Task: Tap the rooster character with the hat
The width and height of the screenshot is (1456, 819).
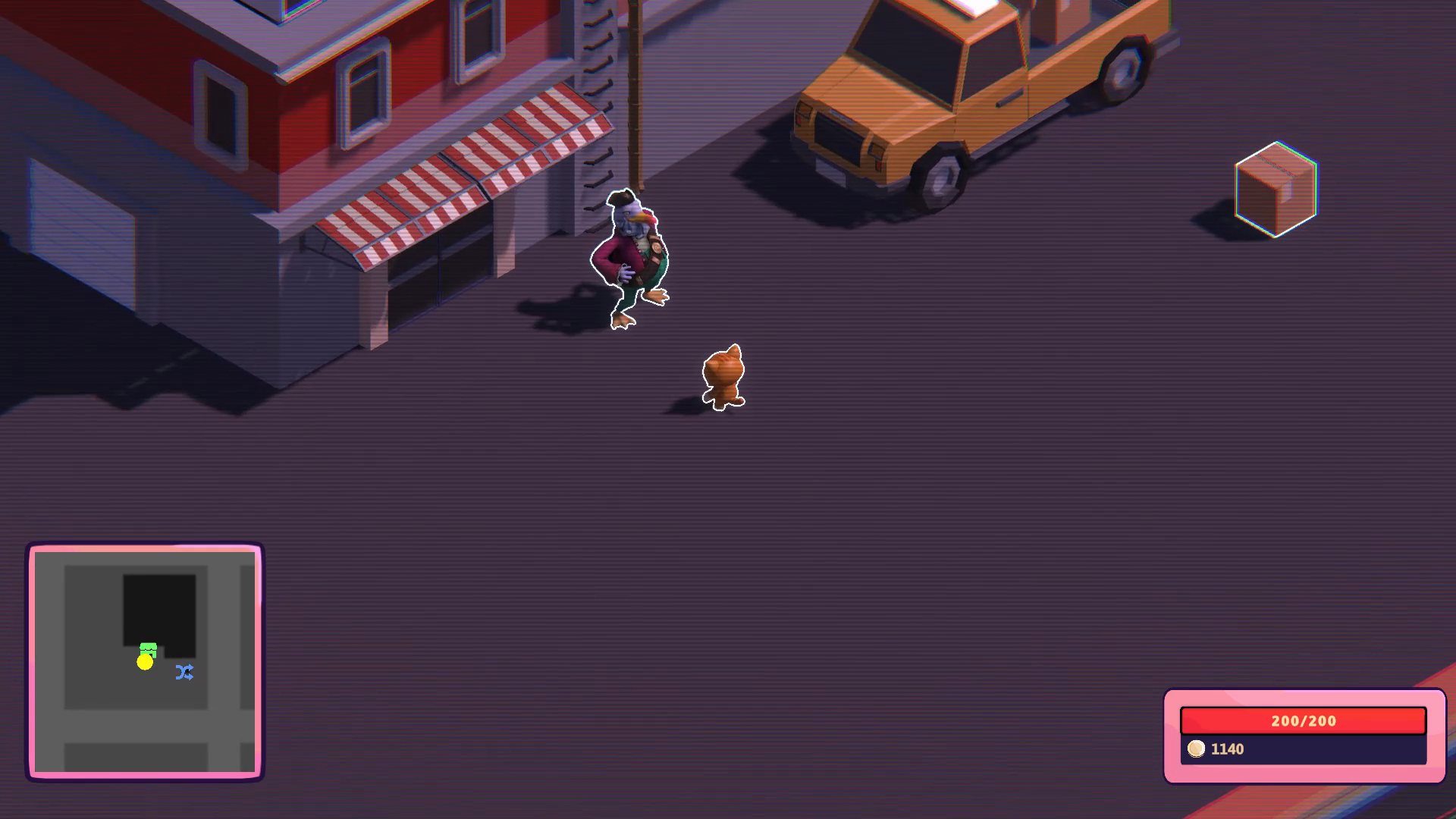Action: pos(630,258)
